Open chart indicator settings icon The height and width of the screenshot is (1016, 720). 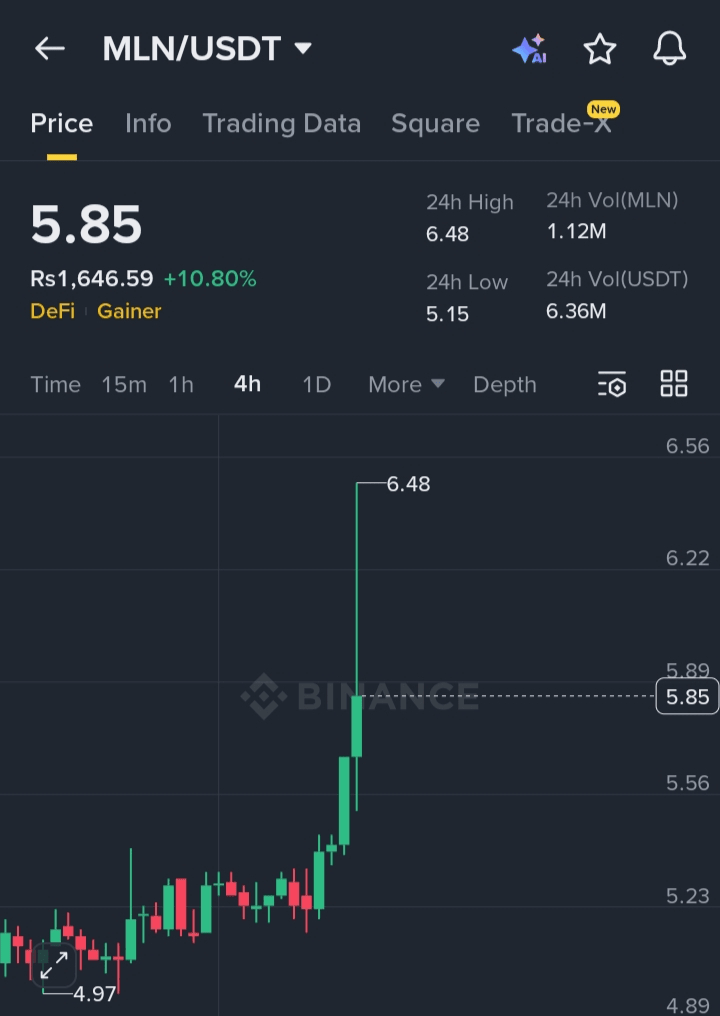(611, 384)
